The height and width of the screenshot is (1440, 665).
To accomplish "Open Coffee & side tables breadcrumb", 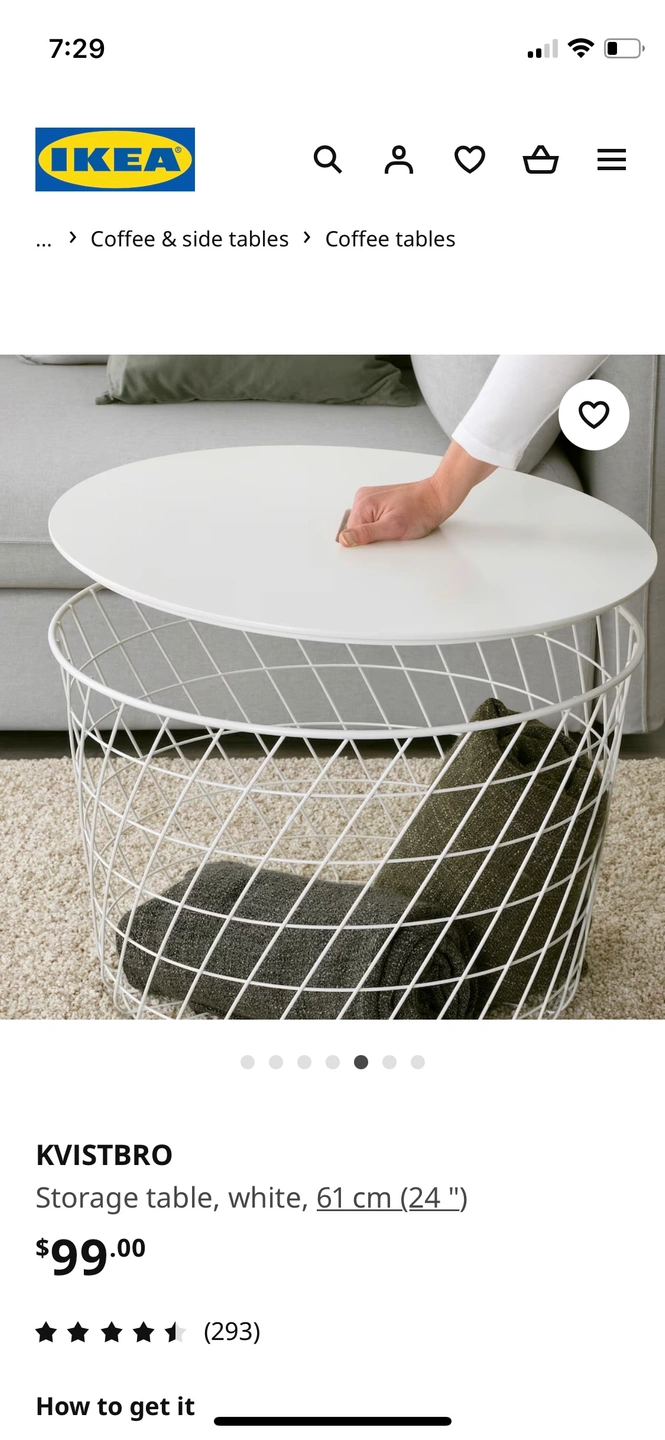I will (189, 239).
